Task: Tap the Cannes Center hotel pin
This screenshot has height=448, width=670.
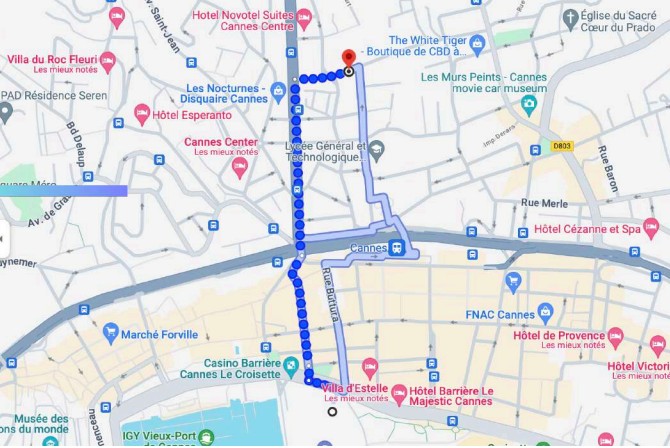Action: (239, 168)
